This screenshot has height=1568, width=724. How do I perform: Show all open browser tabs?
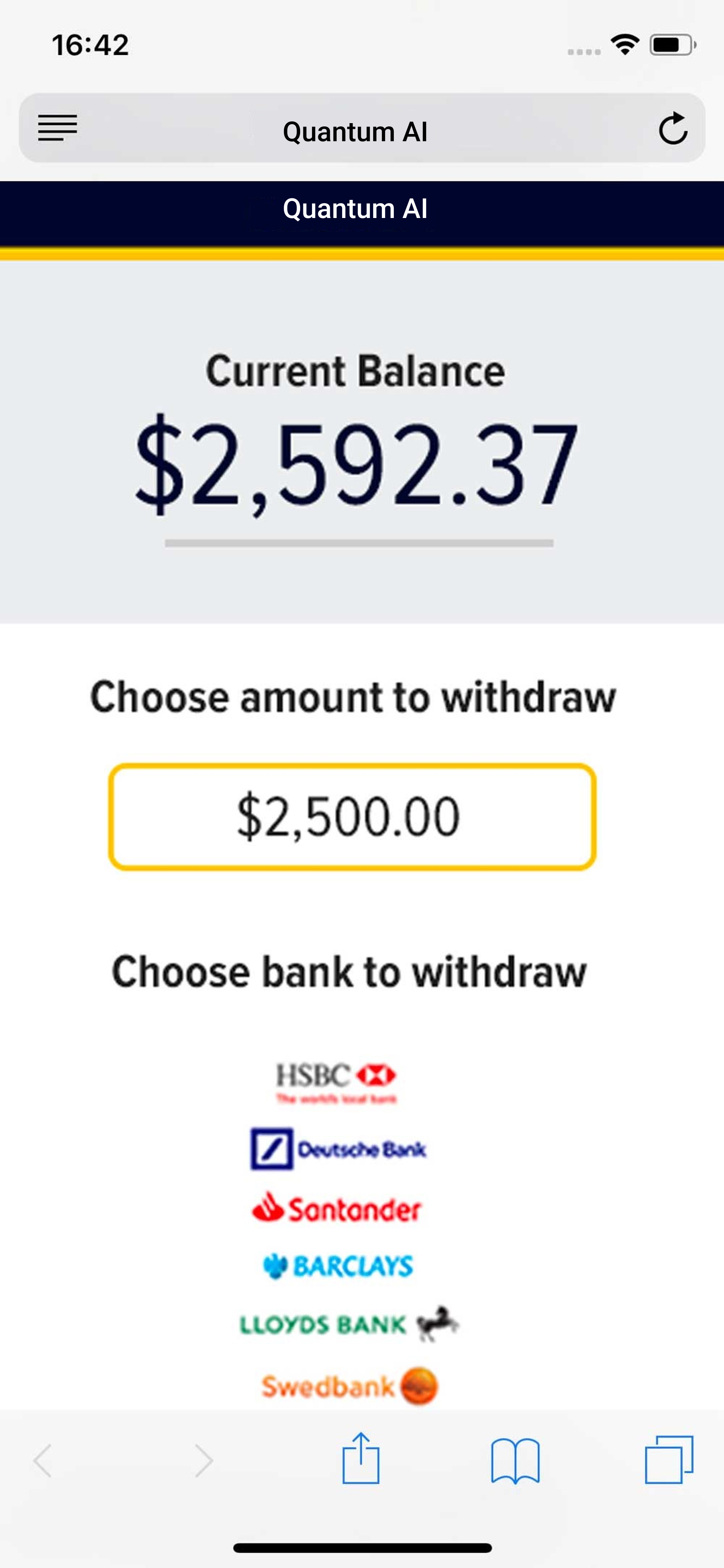coord(669,1460)
